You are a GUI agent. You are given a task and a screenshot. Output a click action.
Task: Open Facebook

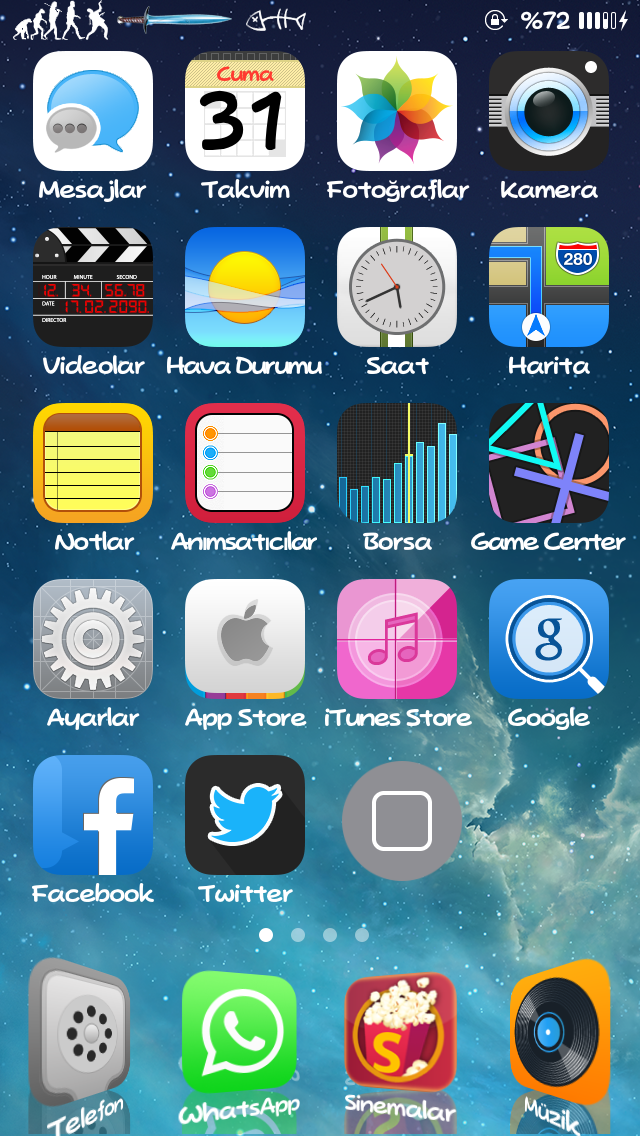pyautogui.click(x=93, y=815)
